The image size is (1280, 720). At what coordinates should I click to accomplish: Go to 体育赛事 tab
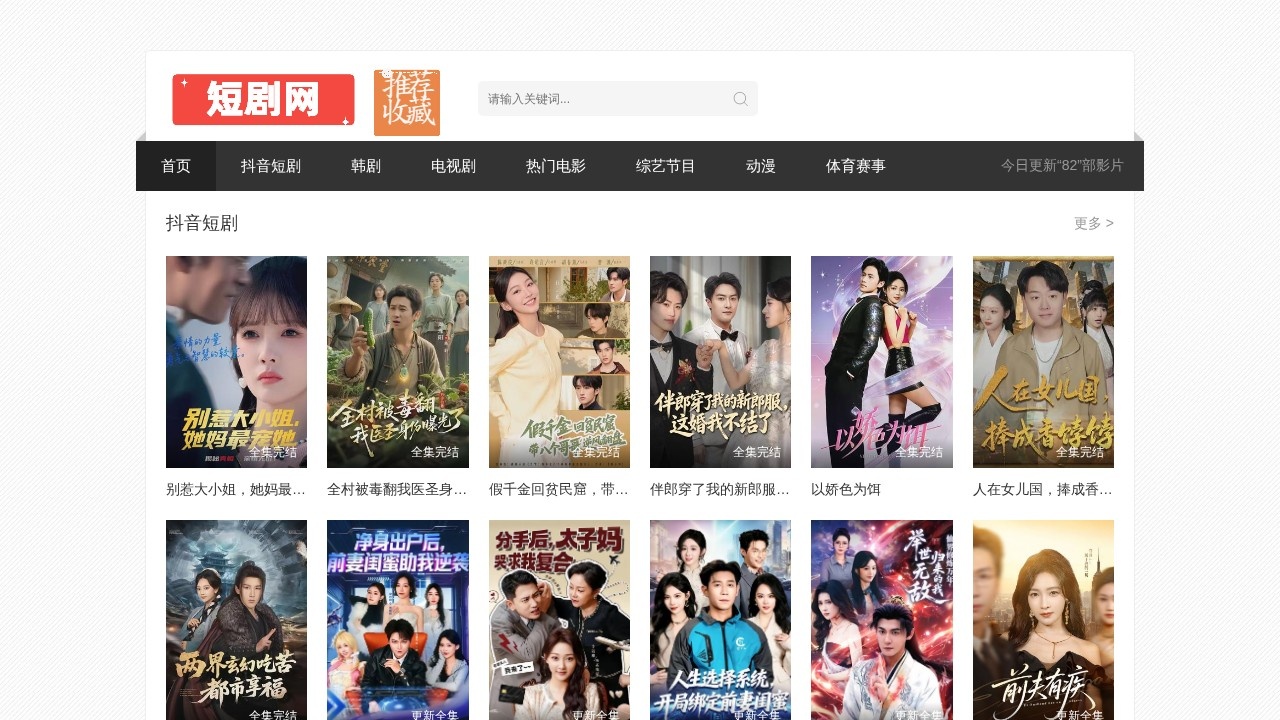pos(856,166)
